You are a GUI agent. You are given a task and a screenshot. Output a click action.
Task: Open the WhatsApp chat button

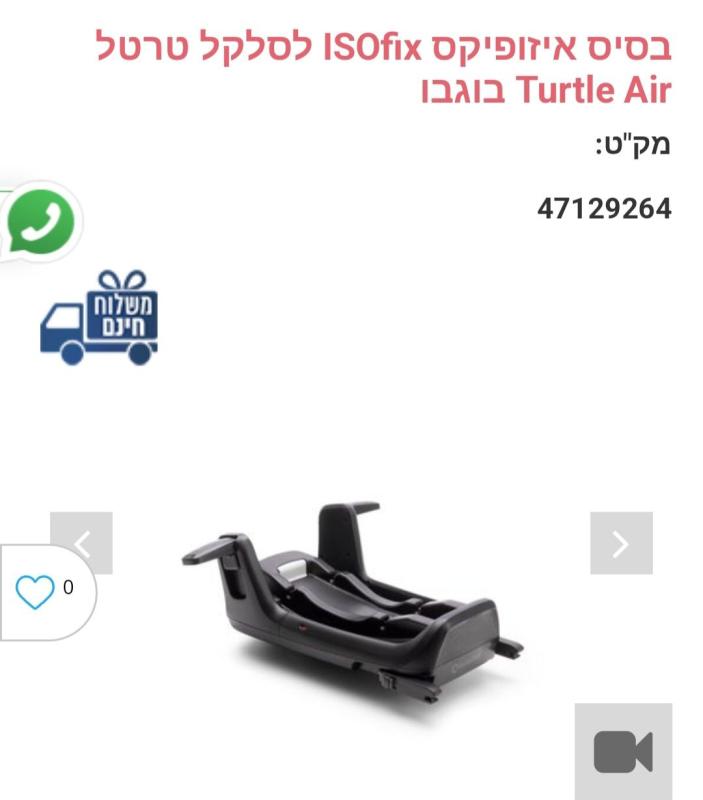tap(42, 222)
